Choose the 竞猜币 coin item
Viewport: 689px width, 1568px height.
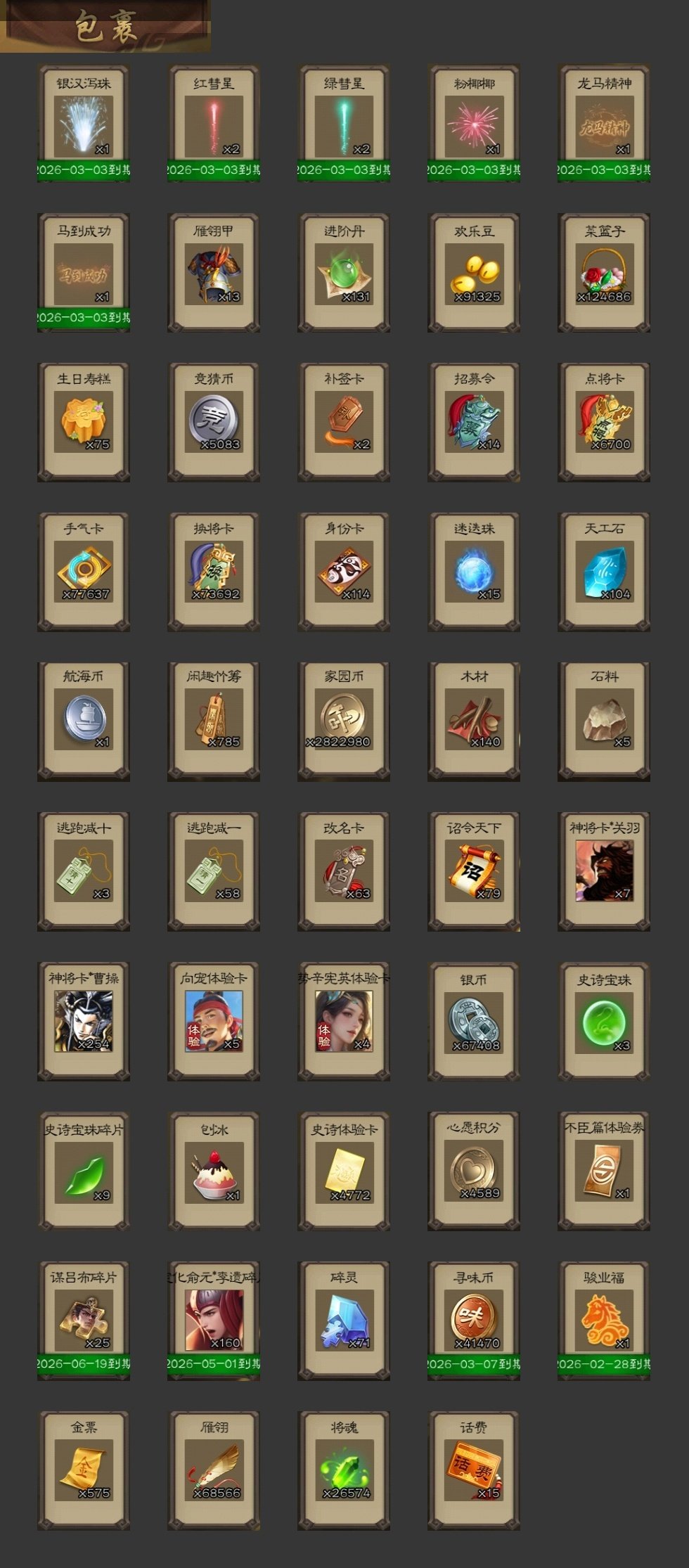[214, 422]
